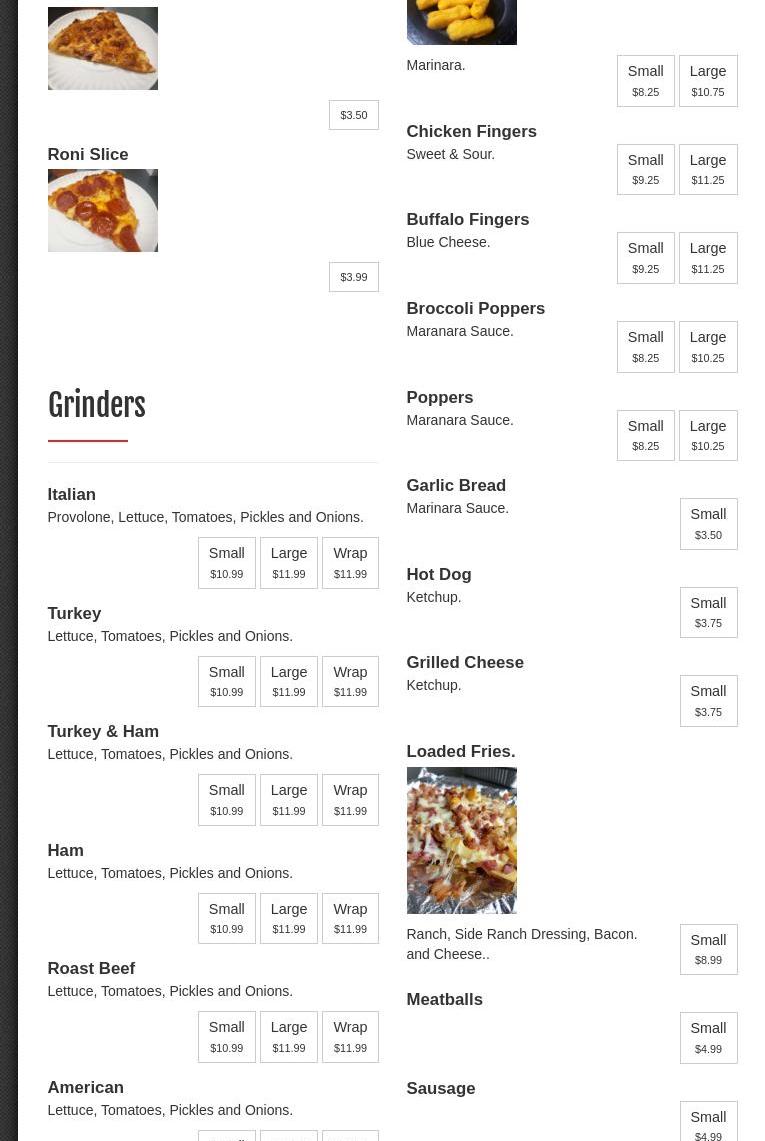Select Small Poppers for $8.25
This screenshot has height=1141, width=765.
pos(645,435)
